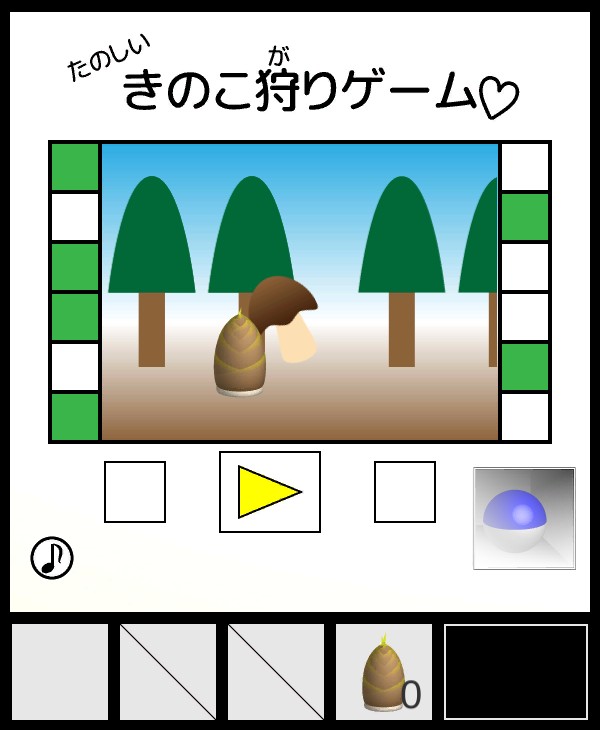Image resolution: width=600 pixels, height=730 pixels.
Task: Toggle the music note sound icon
Action: point(52,557)
